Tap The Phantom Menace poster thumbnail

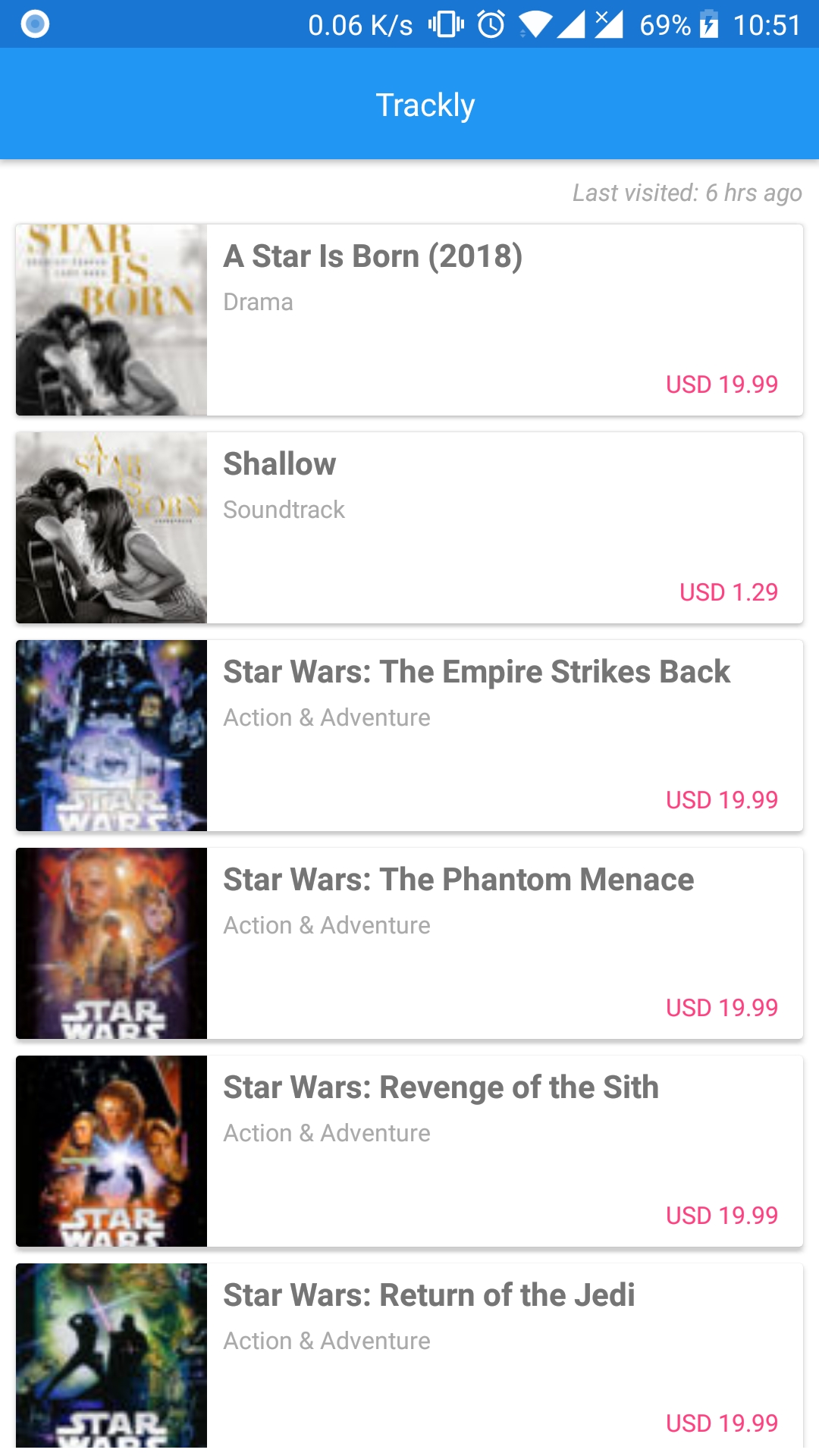[111, 943]
